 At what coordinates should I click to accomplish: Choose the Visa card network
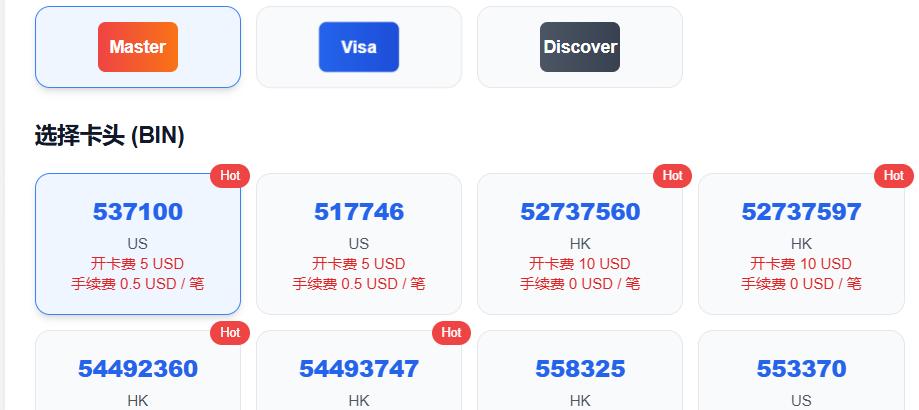(359, 47)
